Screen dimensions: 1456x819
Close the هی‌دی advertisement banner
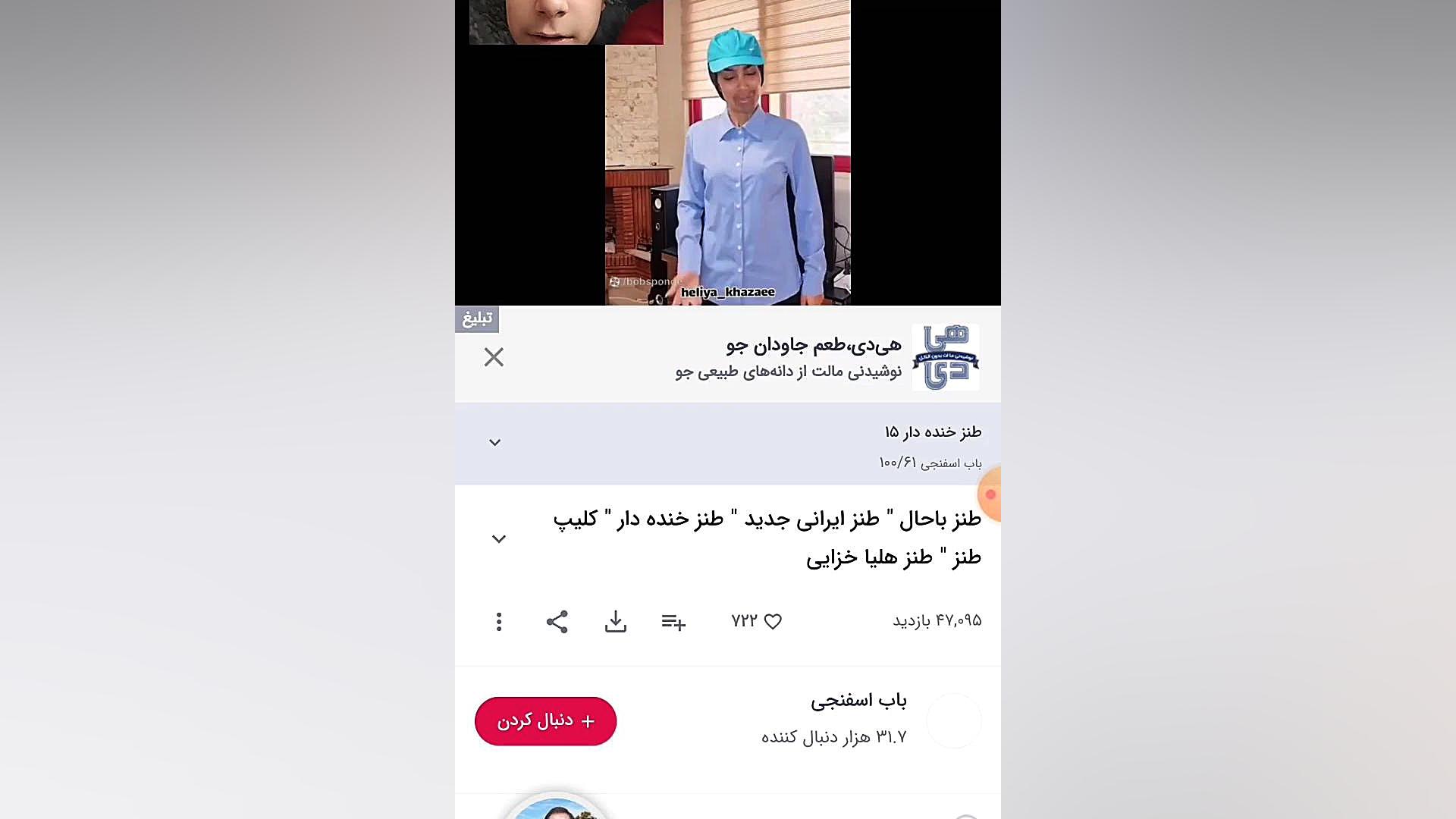click(494, 357)
